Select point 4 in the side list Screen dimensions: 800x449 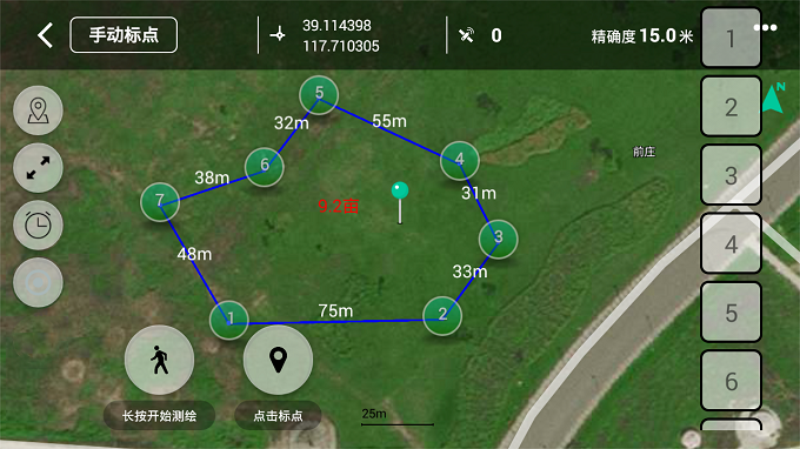[x=730, y=244]
